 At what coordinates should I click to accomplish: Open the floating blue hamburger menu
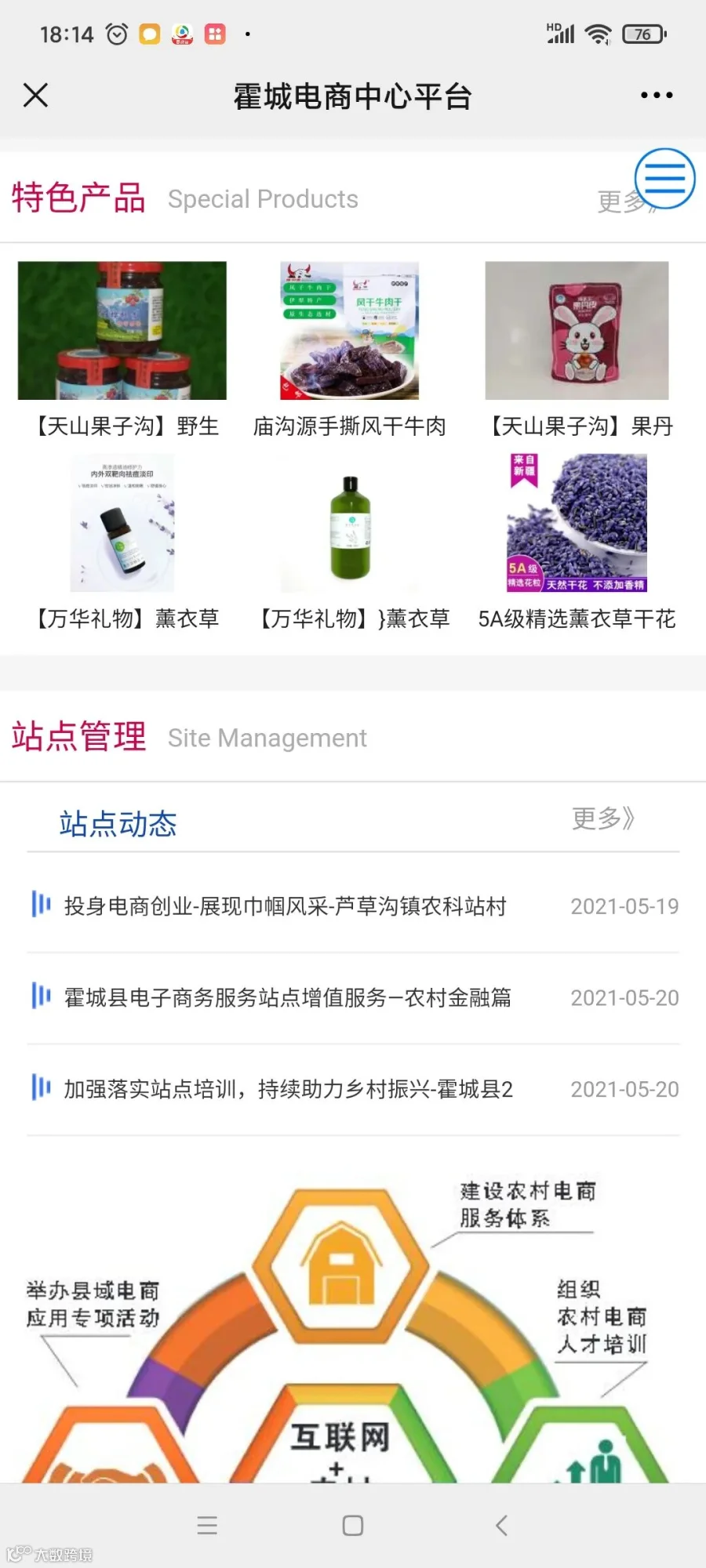tap(664, 179)
